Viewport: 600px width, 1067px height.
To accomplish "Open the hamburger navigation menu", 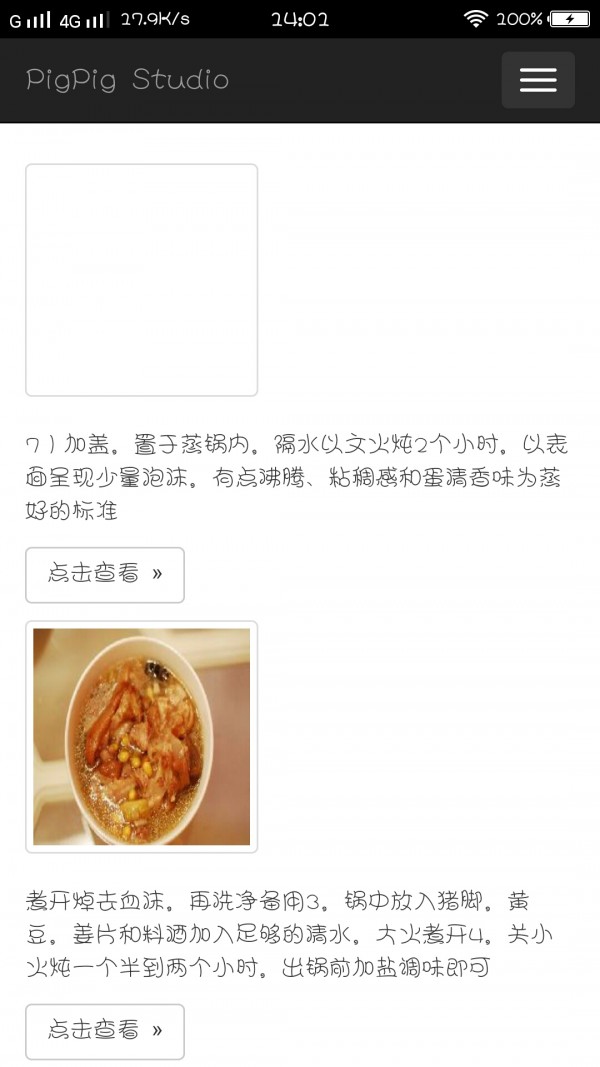I will point(538,80).
